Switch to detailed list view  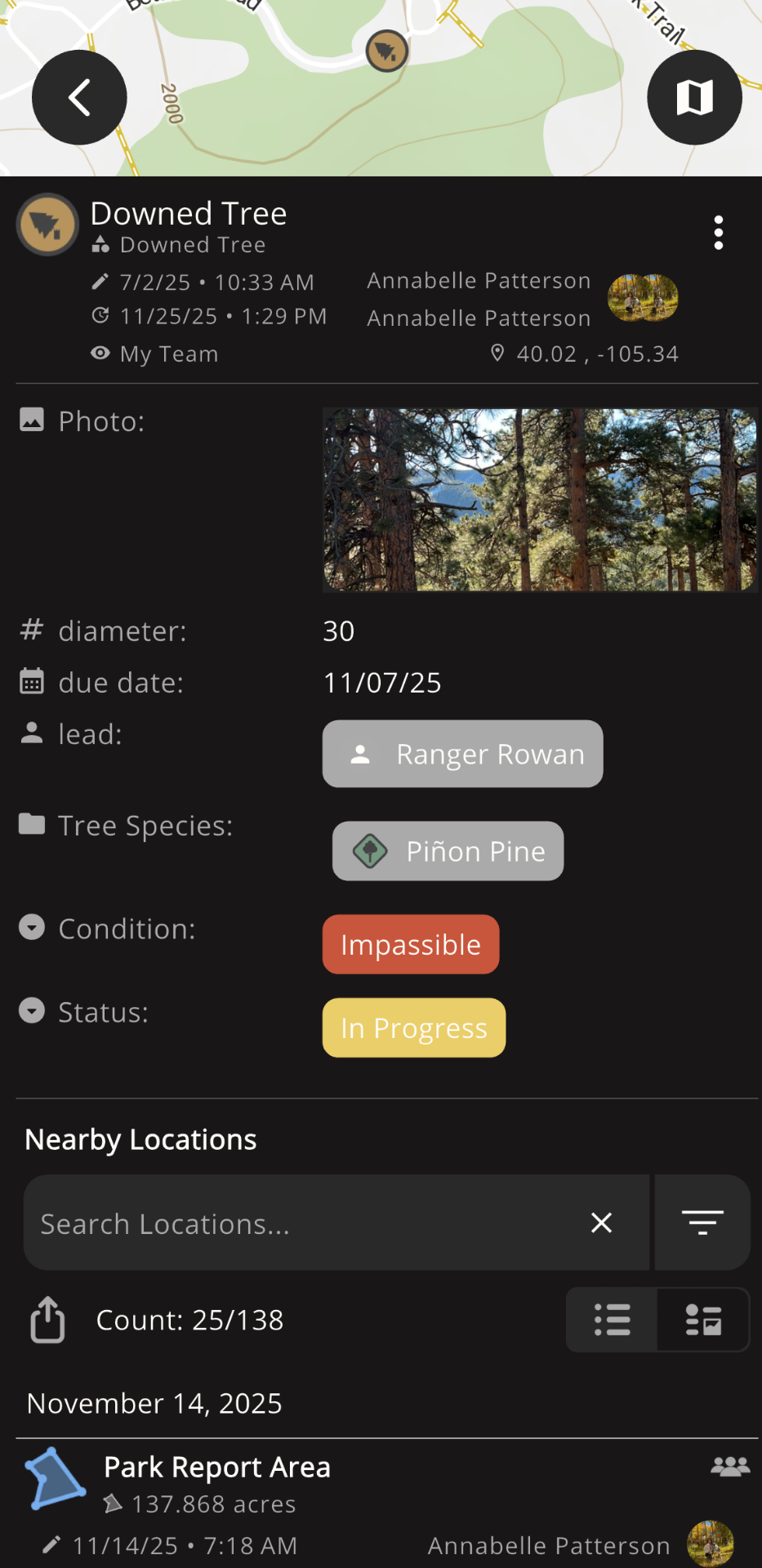(703, 1320)
